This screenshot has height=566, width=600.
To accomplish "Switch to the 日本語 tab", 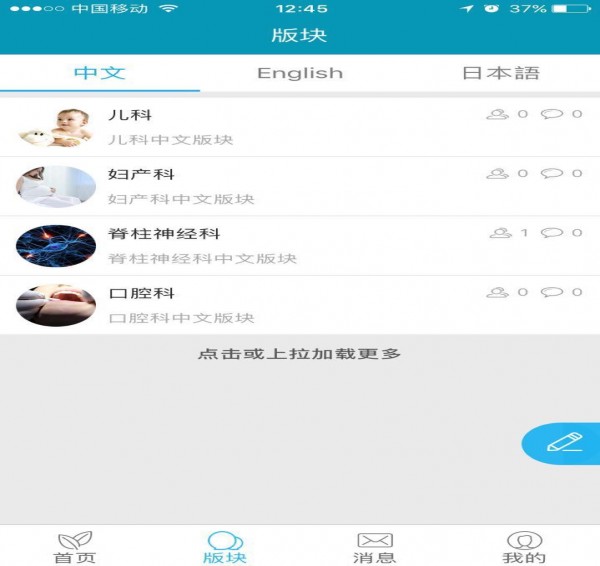I will [x=500, y=73].
